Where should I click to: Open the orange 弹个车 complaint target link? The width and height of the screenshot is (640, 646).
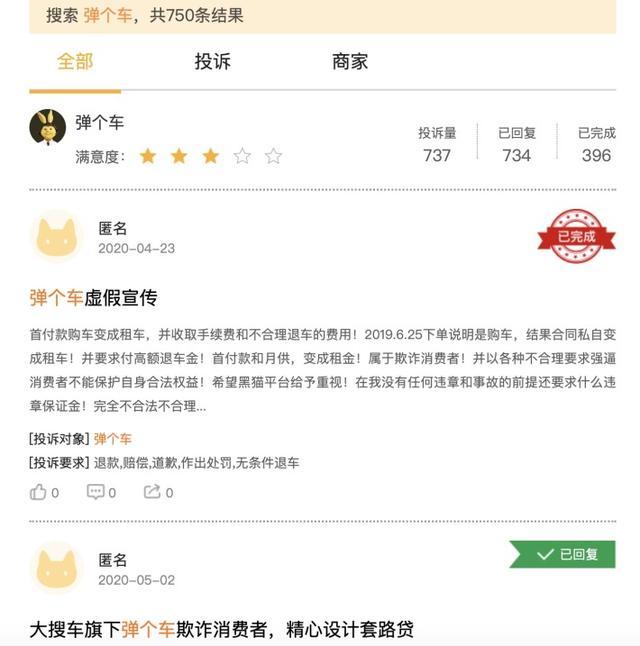(112, 439)
